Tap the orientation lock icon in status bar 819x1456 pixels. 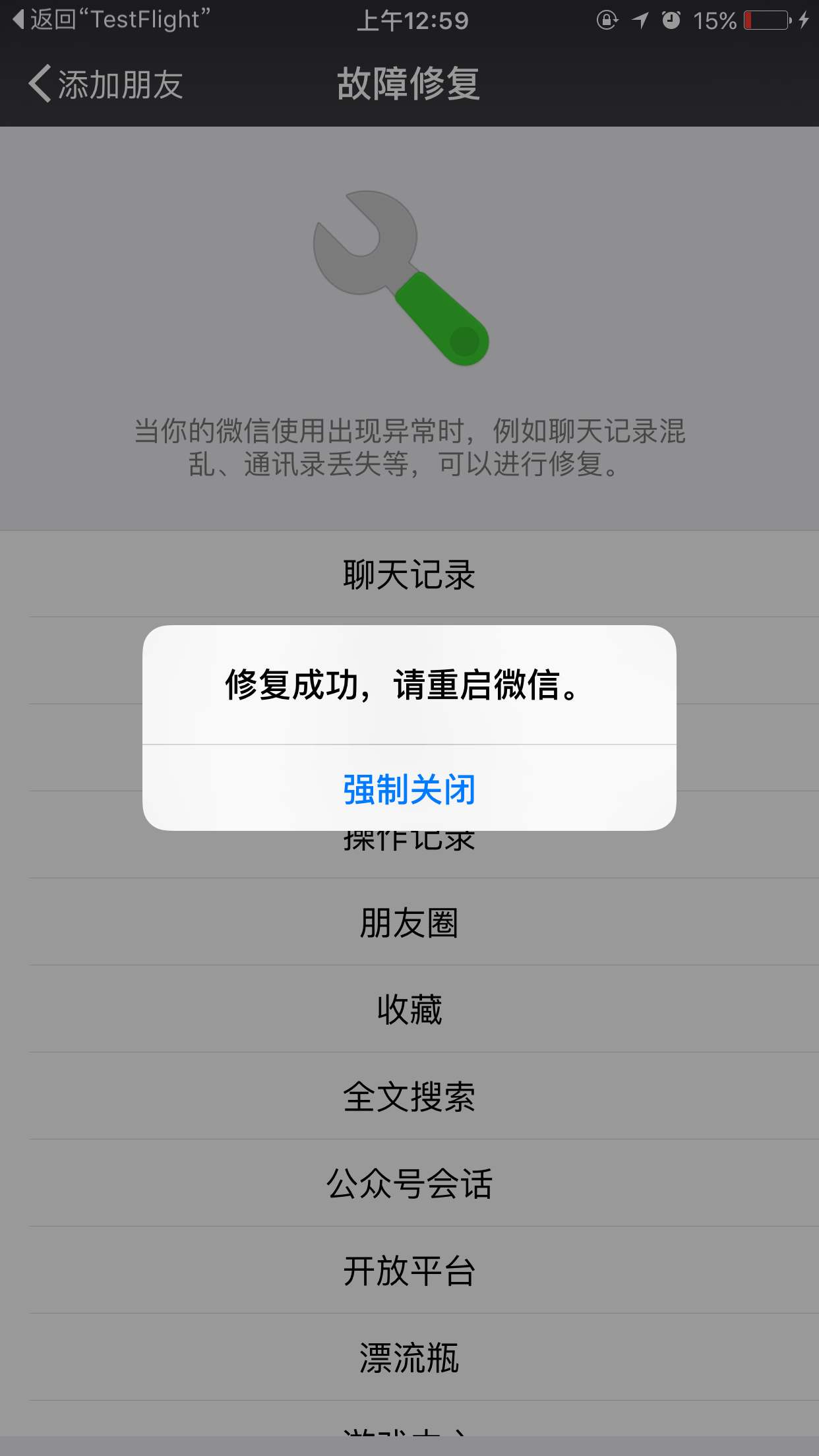[x=607, y=20]
